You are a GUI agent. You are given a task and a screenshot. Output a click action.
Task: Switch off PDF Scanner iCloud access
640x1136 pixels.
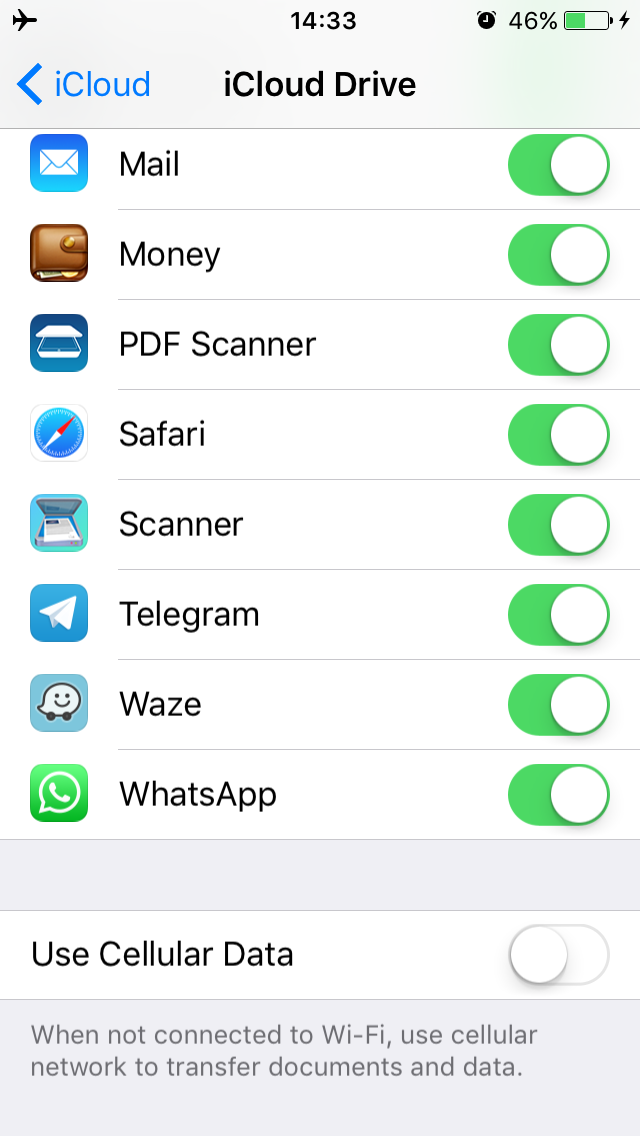tap(558, 345)
